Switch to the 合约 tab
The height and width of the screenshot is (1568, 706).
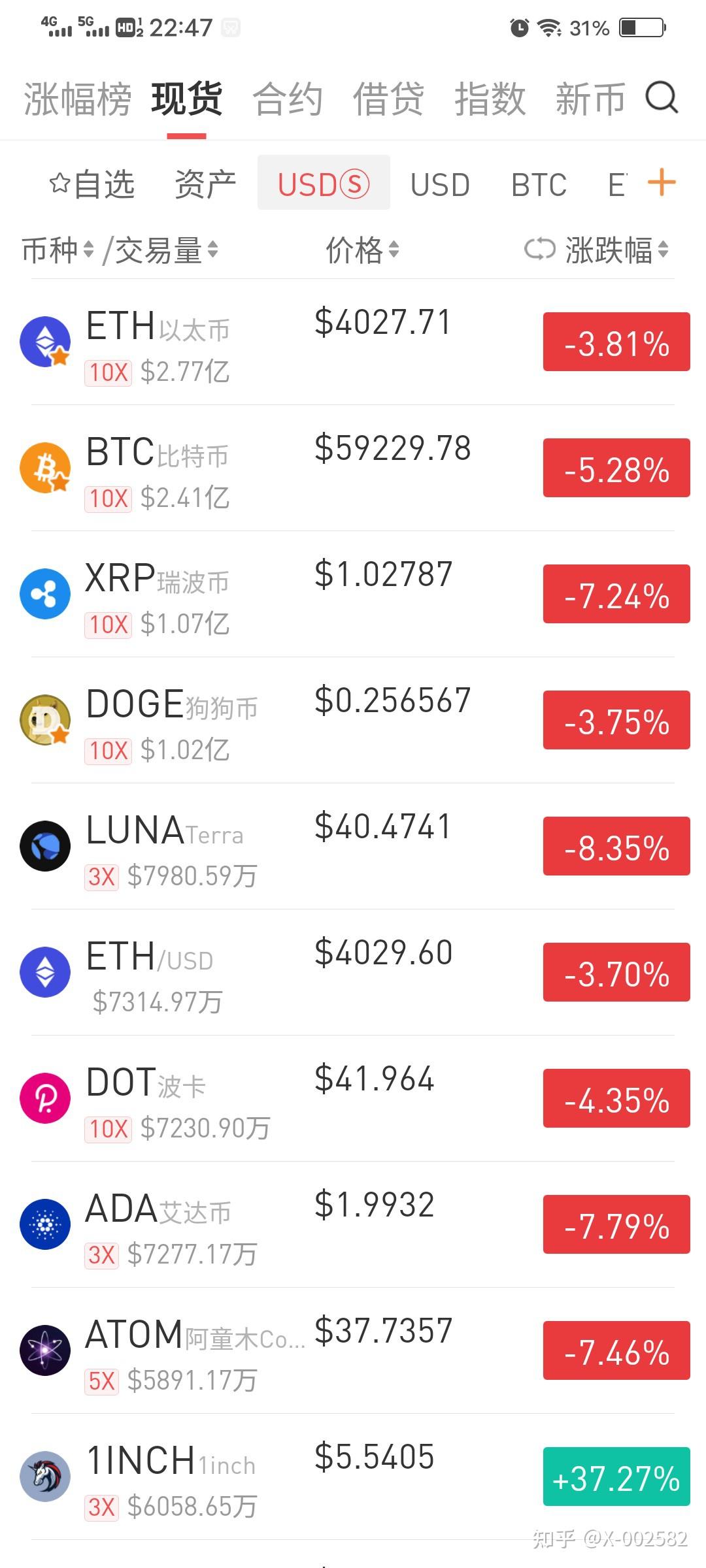(290, 99)
